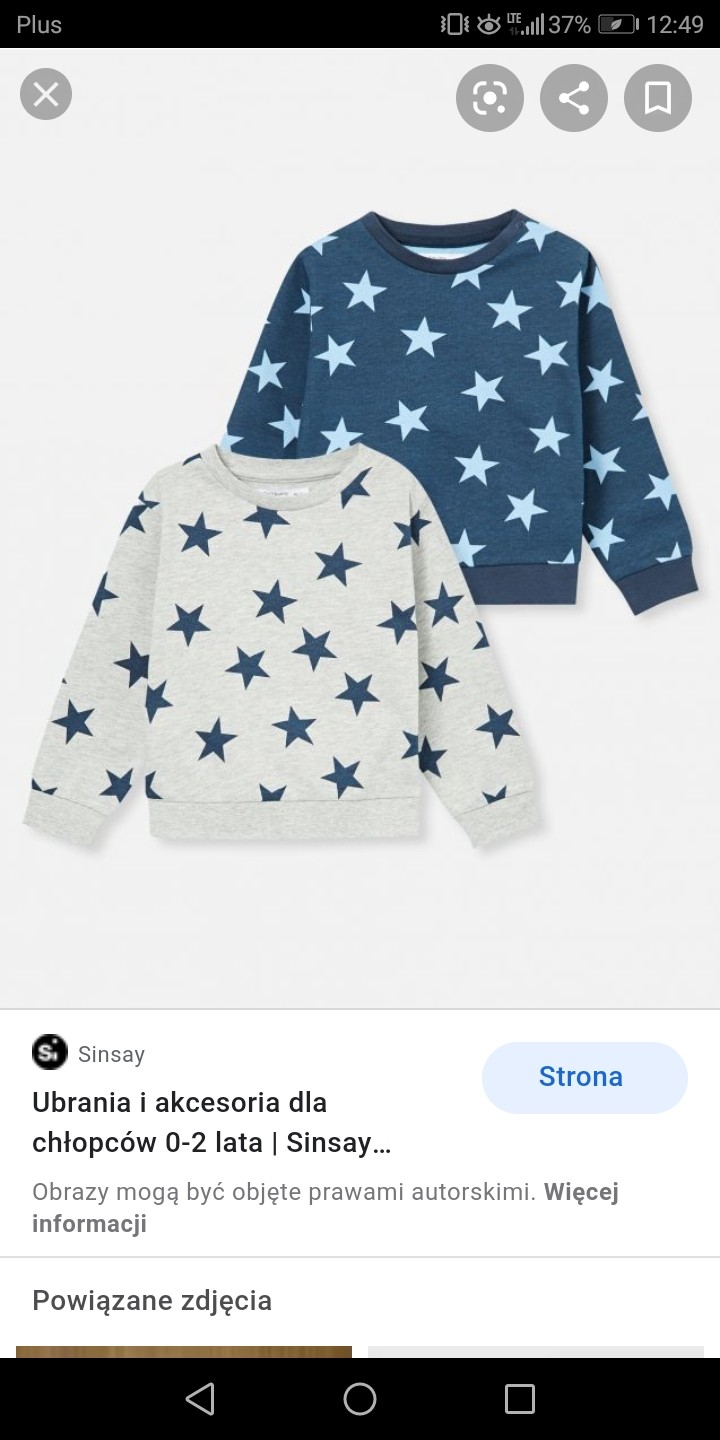The height and width of the screenshot is (1440, 720).
Task: Share this sweatshirt image
Action: coord(574,98)
